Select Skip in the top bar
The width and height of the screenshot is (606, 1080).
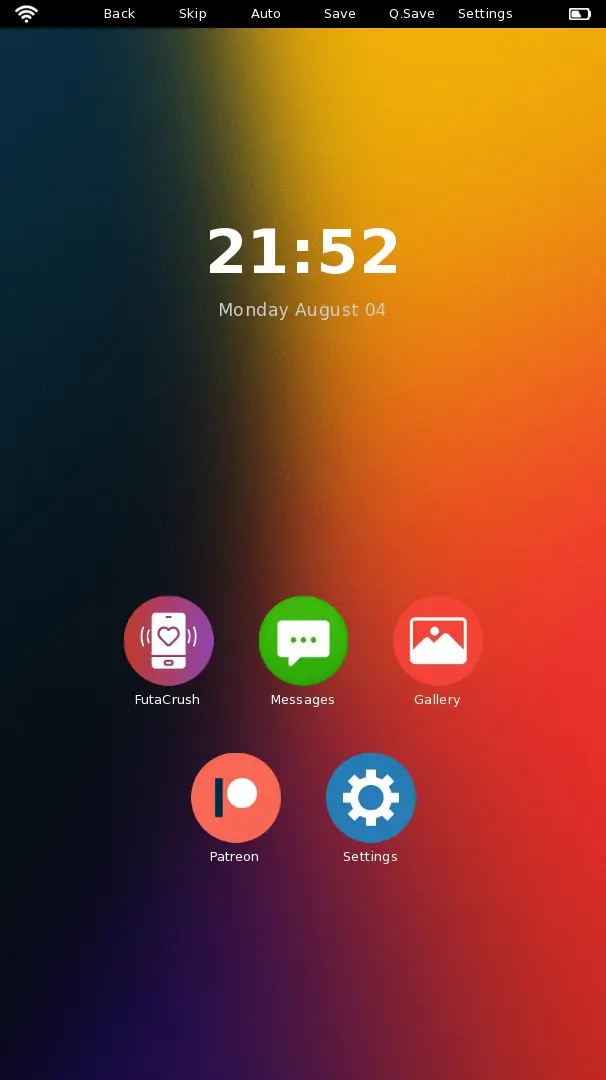tap(192, 14)
